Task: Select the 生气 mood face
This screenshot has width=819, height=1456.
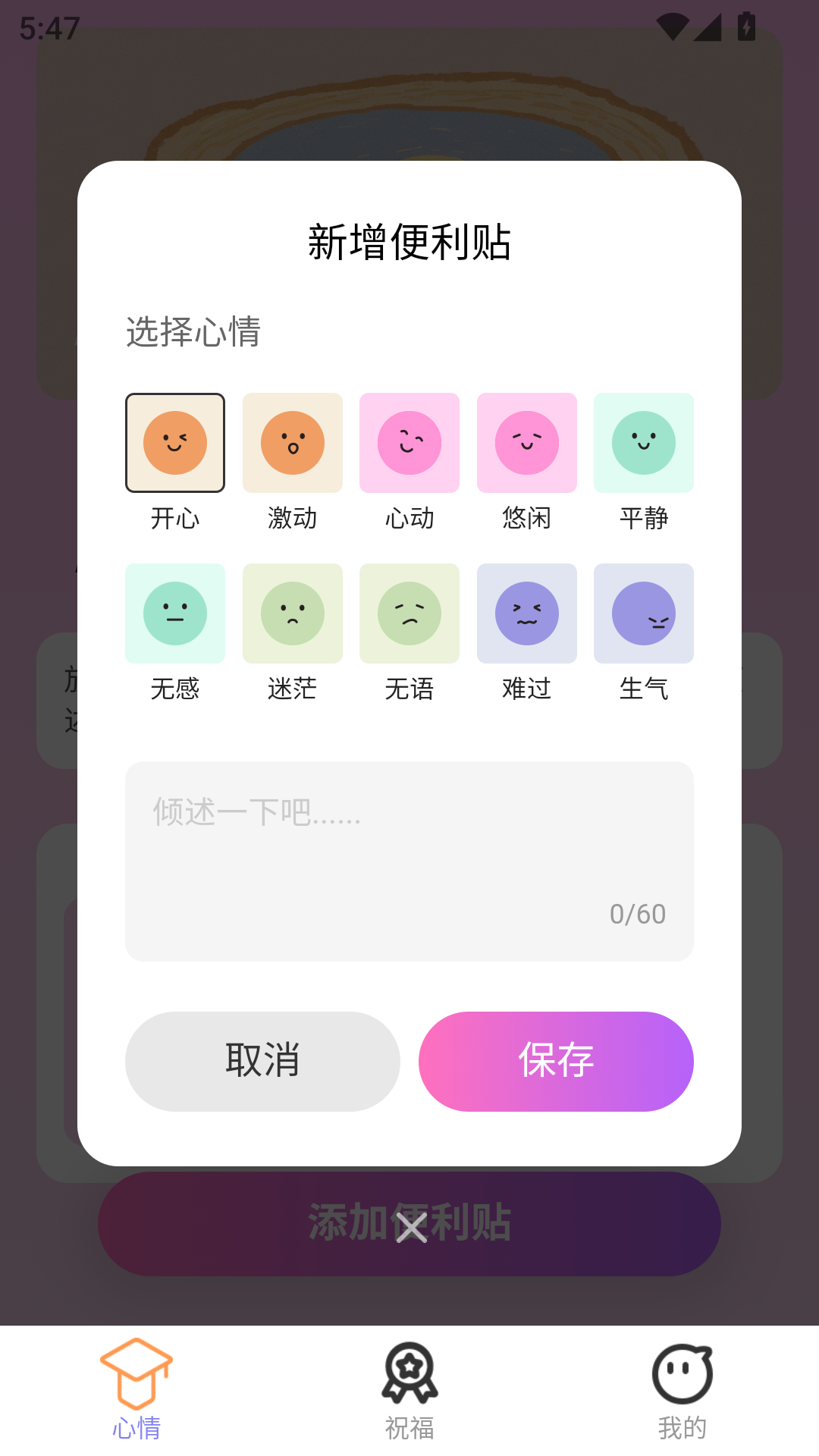Action: pyautogui.click(x=643, y=613)
